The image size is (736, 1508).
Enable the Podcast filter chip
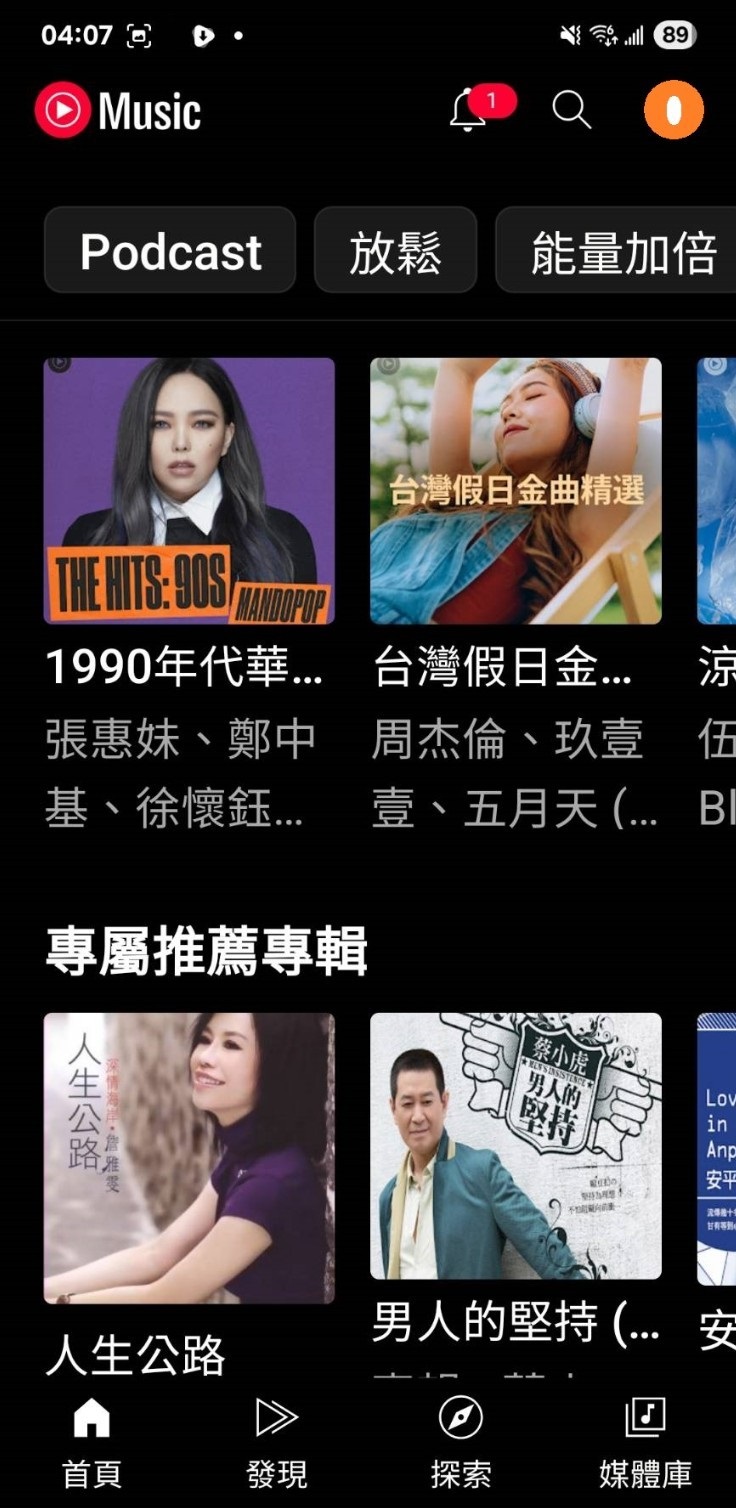coord(170,250)
